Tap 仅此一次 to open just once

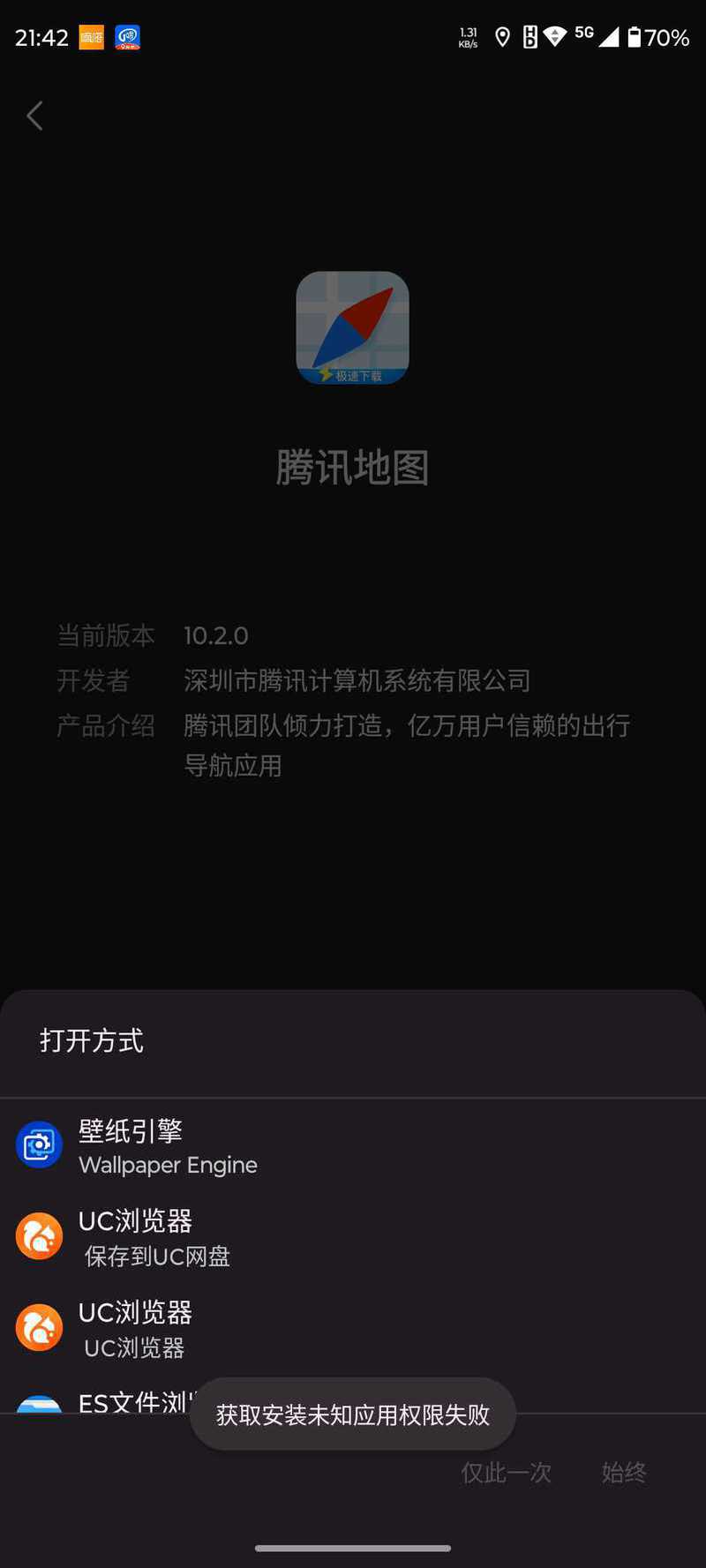tap(506, 1473)
